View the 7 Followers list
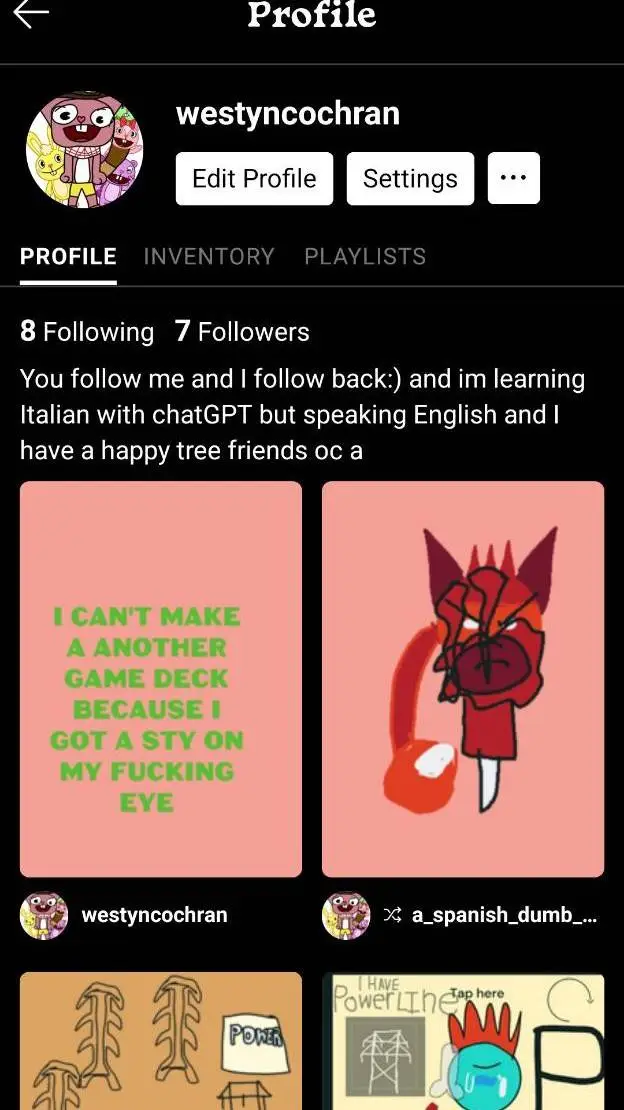Viewport: 624px width, 1110px height. [242, 331]
